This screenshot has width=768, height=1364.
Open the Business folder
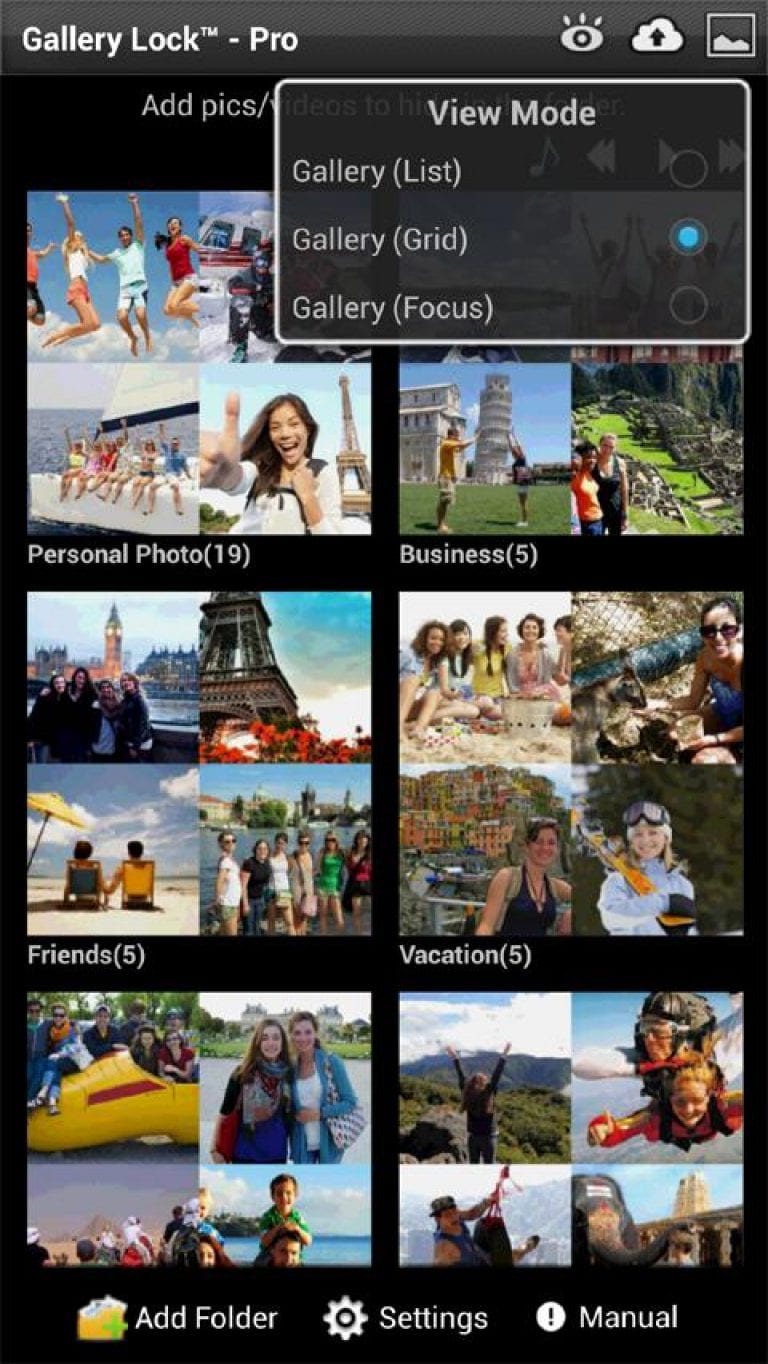click(571, 450)
